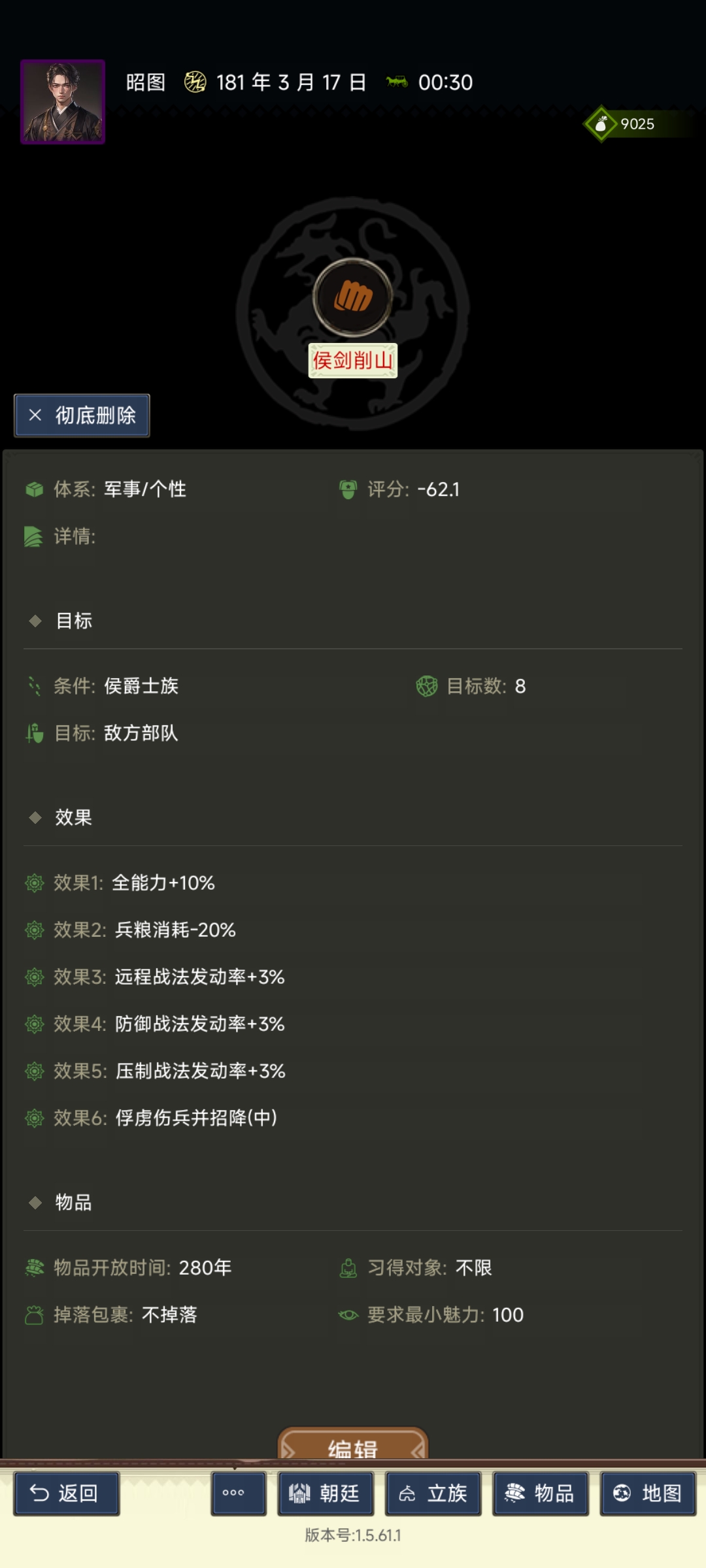Tap the 侯剑削山 skill fist icon
The width and height of the screenshot is (706, 1568).
click(x=353, y=297)
